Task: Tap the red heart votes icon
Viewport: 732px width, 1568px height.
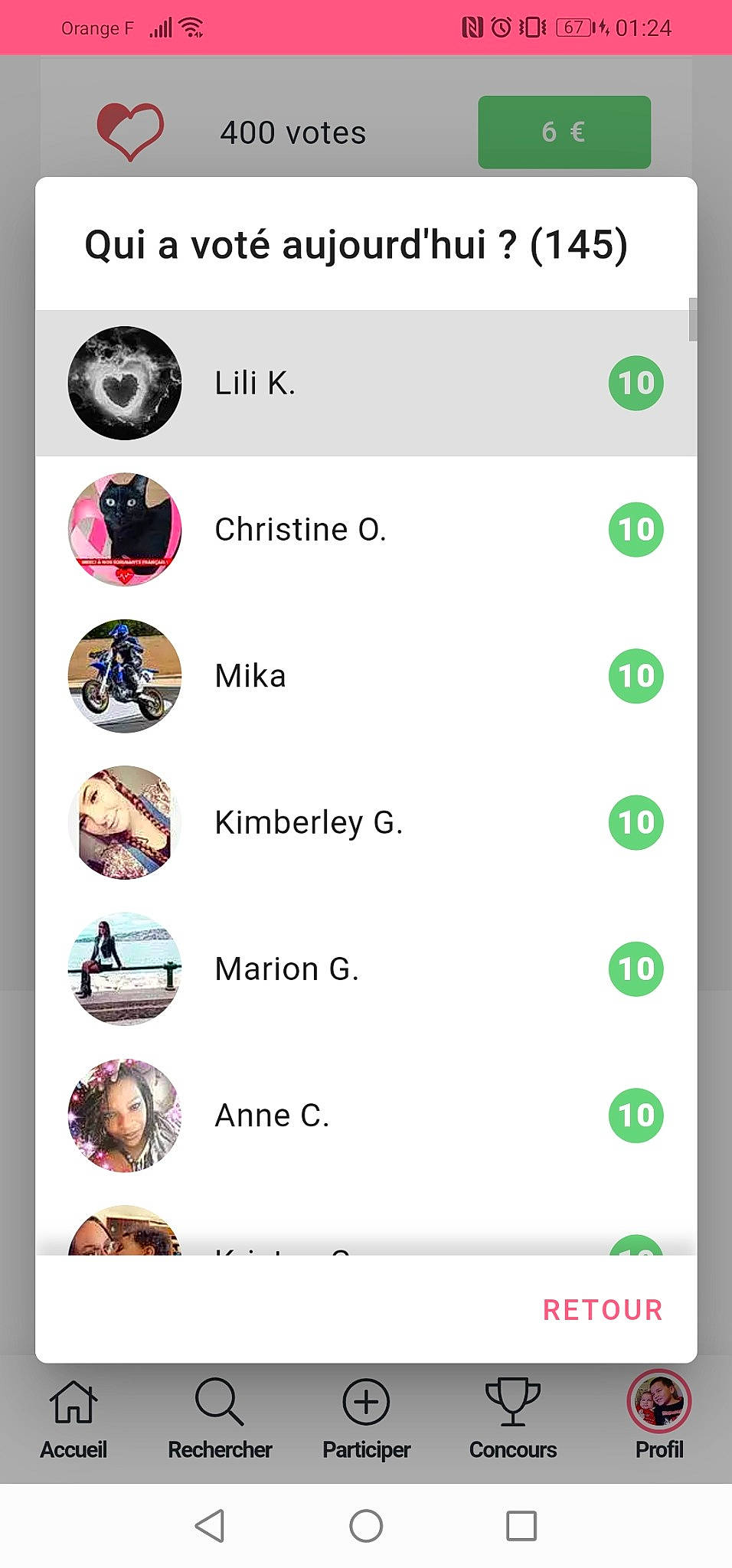Action: click(129, 130)
